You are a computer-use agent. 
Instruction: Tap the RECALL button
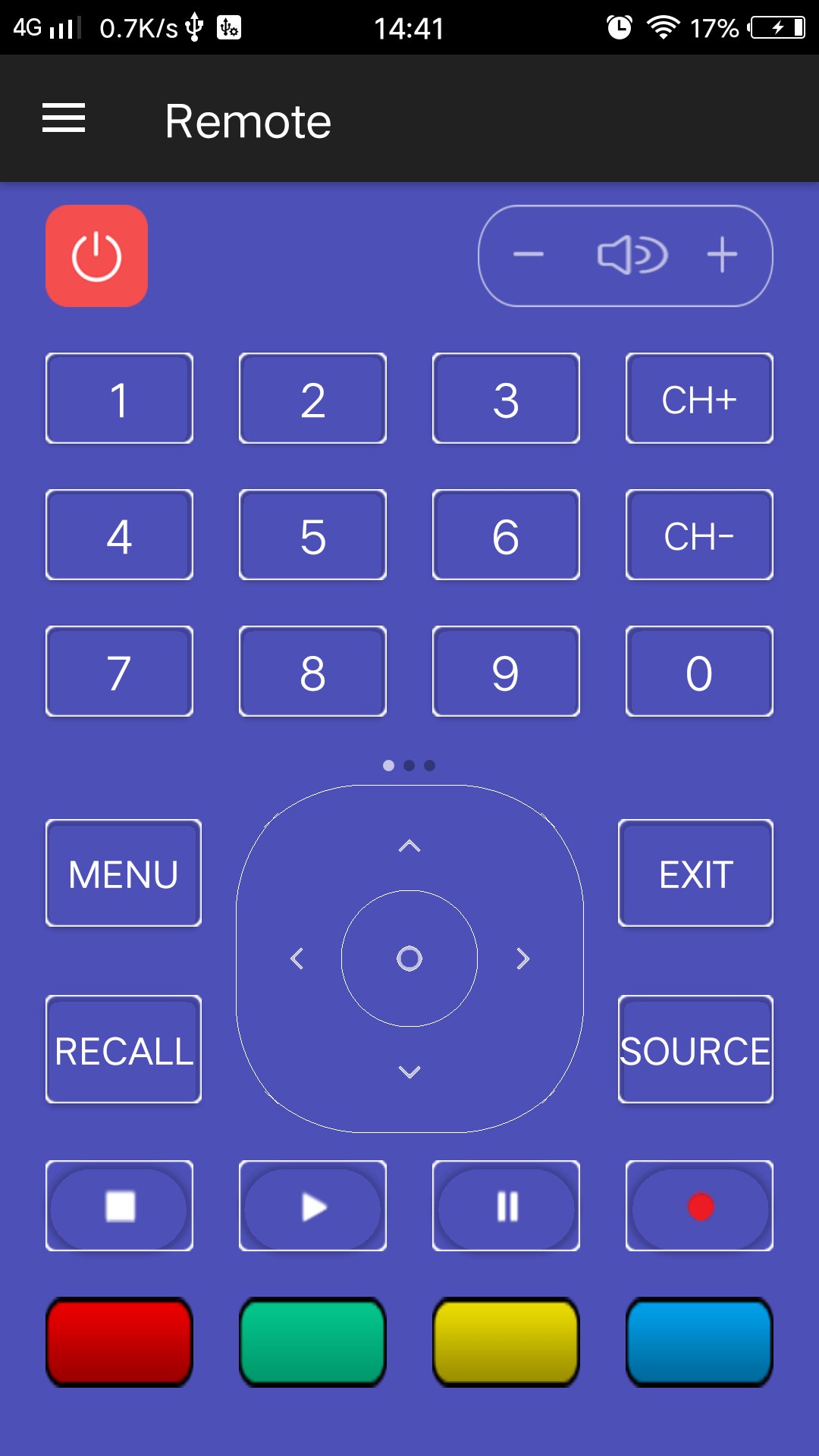click(124, 1050)
